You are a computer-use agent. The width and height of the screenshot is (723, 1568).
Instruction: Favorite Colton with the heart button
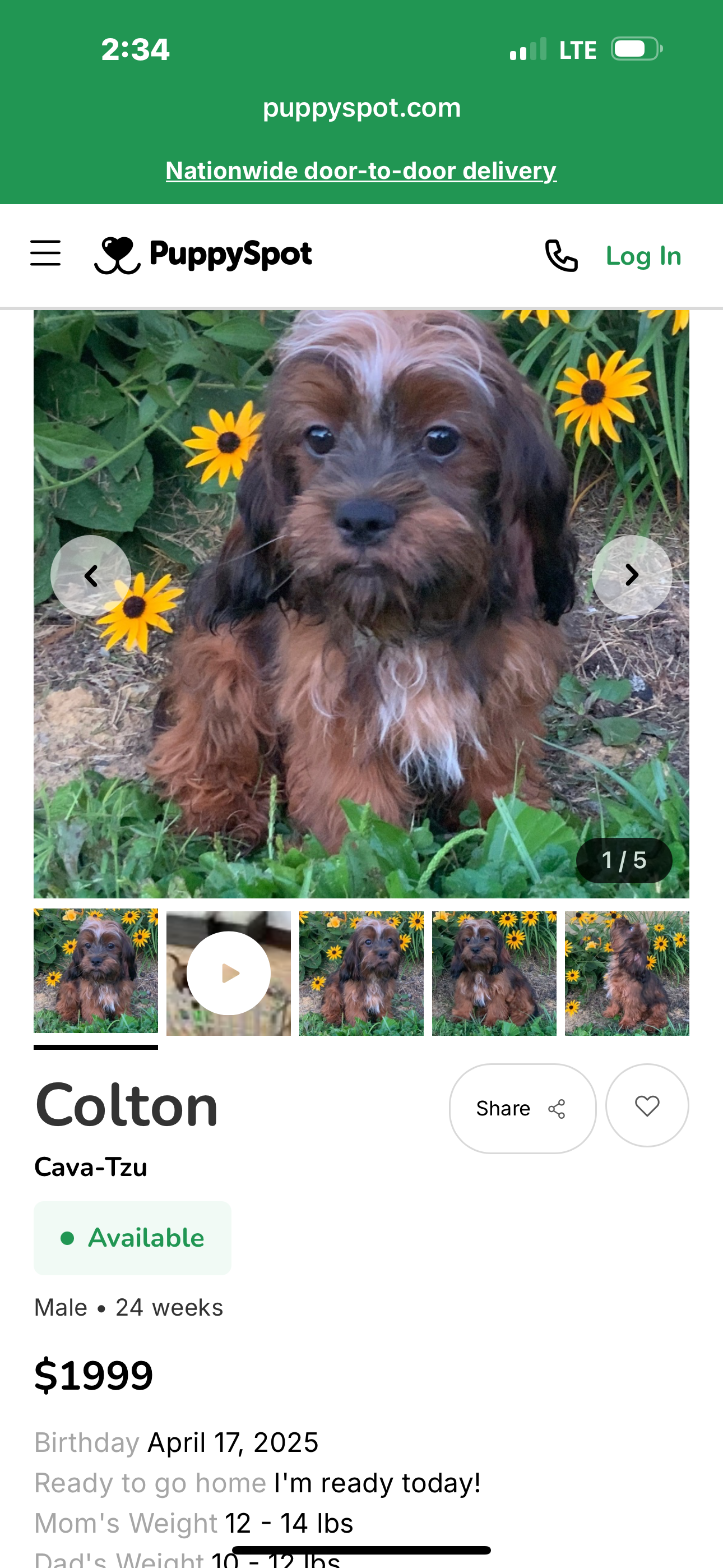click(647, 1106)
